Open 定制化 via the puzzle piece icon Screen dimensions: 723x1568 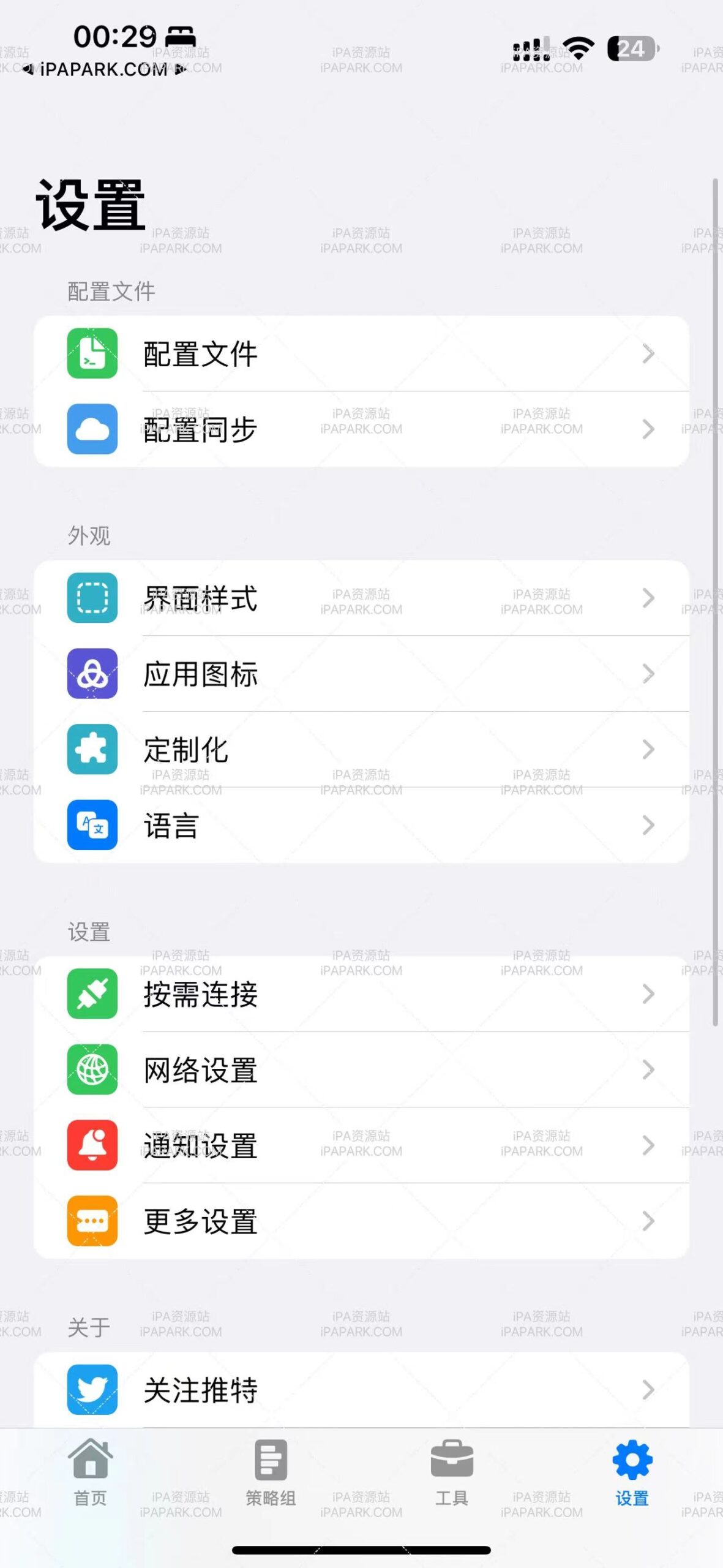tap(91, 750)
